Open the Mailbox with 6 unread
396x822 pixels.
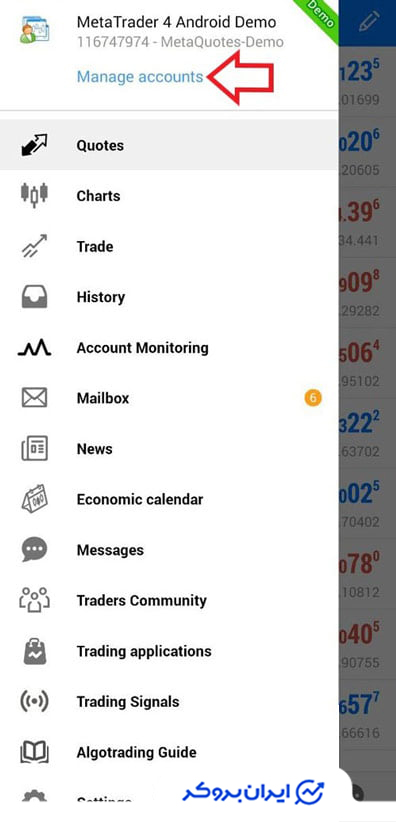(168, 398)
